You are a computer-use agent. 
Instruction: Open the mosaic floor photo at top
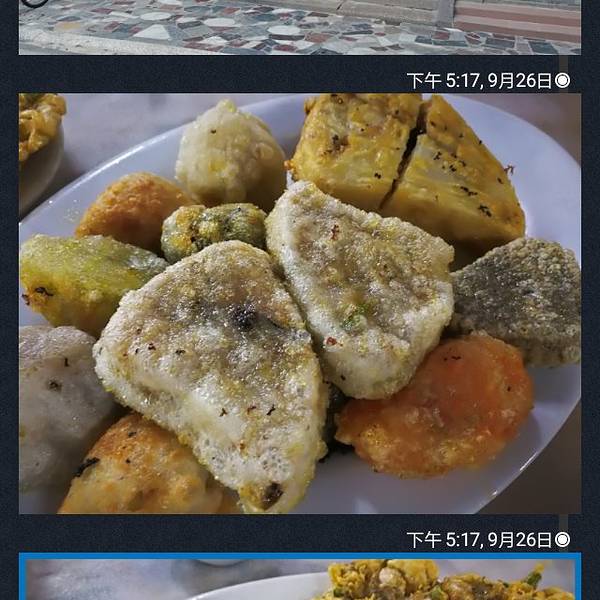299,26
